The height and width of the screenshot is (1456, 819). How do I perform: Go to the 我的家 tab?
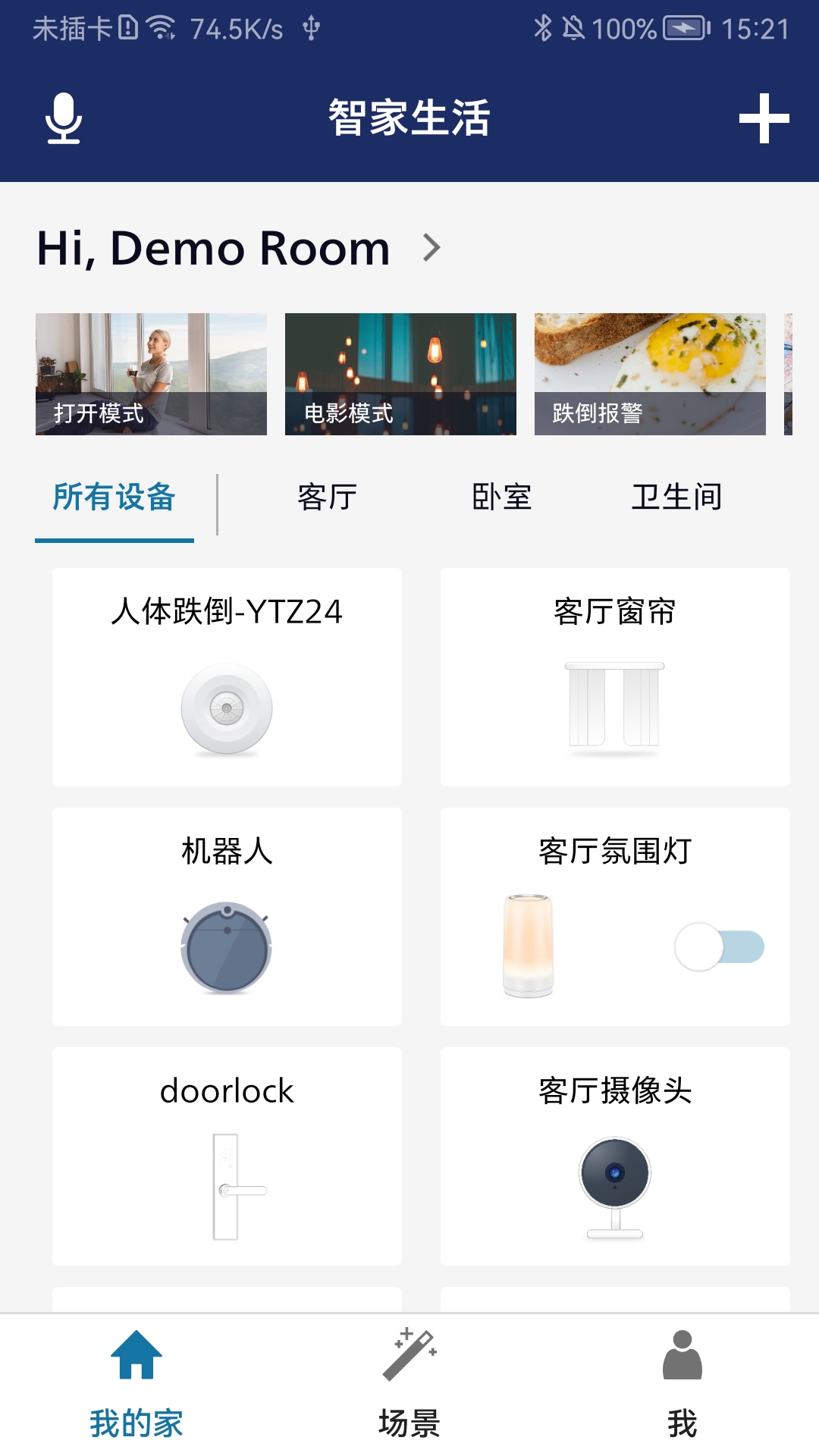(136, 1385)
